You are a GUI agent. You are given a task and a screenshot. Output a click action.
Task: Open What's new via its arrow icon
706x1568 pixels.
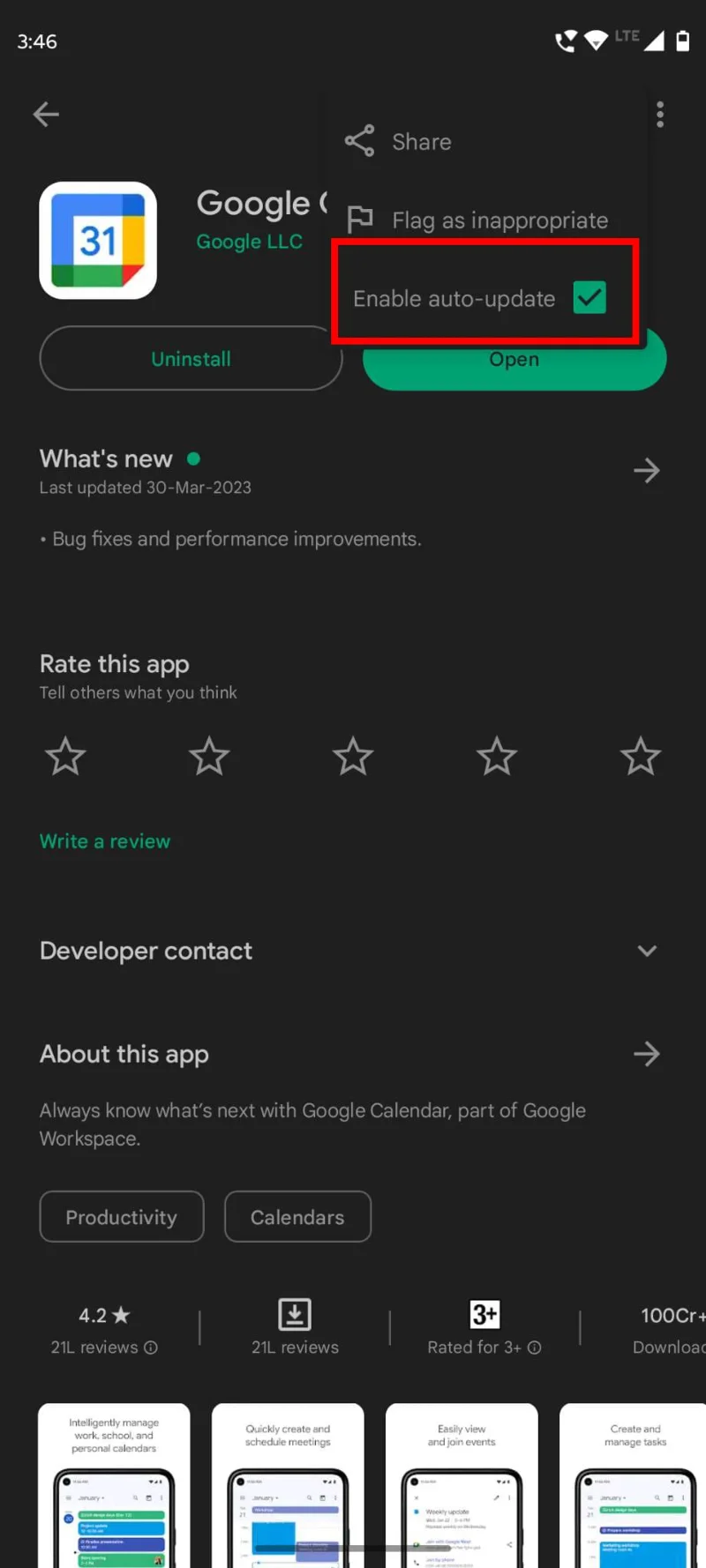pos(647,470)
